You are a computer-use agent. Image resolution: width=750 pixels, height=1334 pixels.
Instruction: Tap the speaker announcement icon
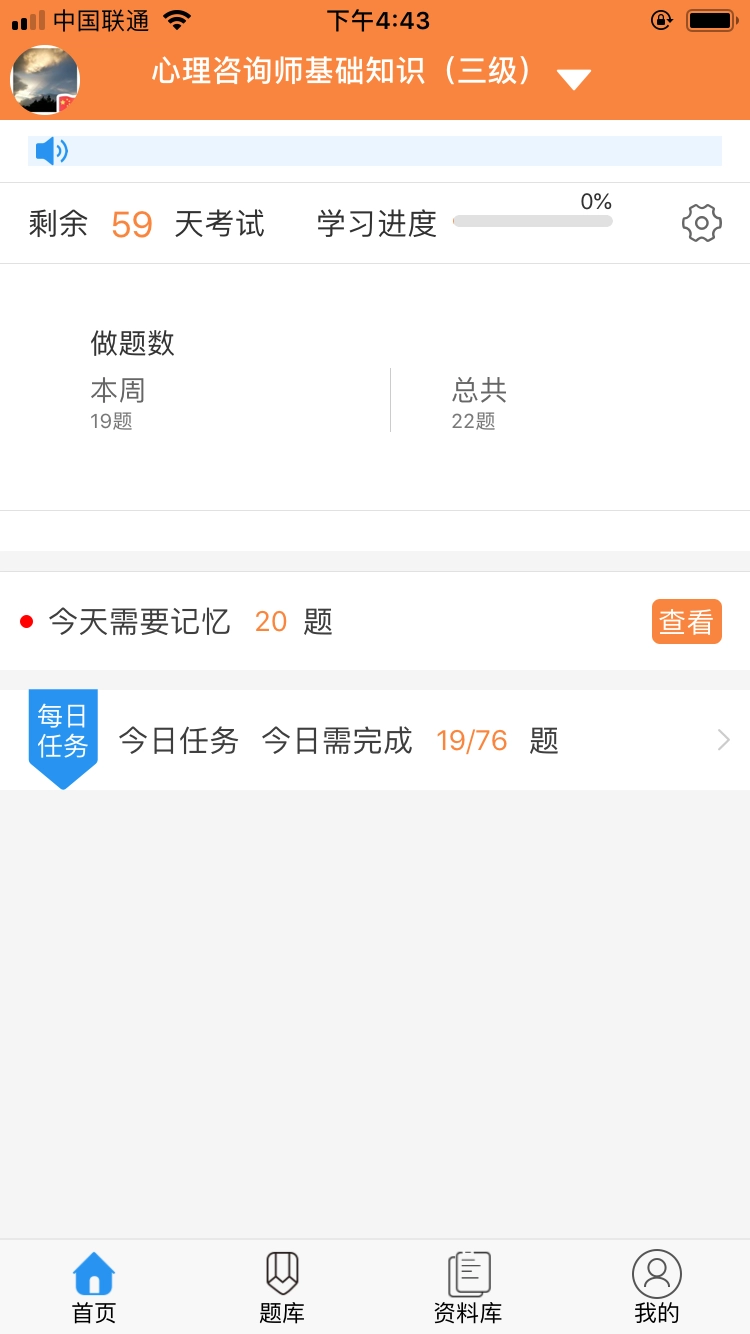click(x=51, y=151)
